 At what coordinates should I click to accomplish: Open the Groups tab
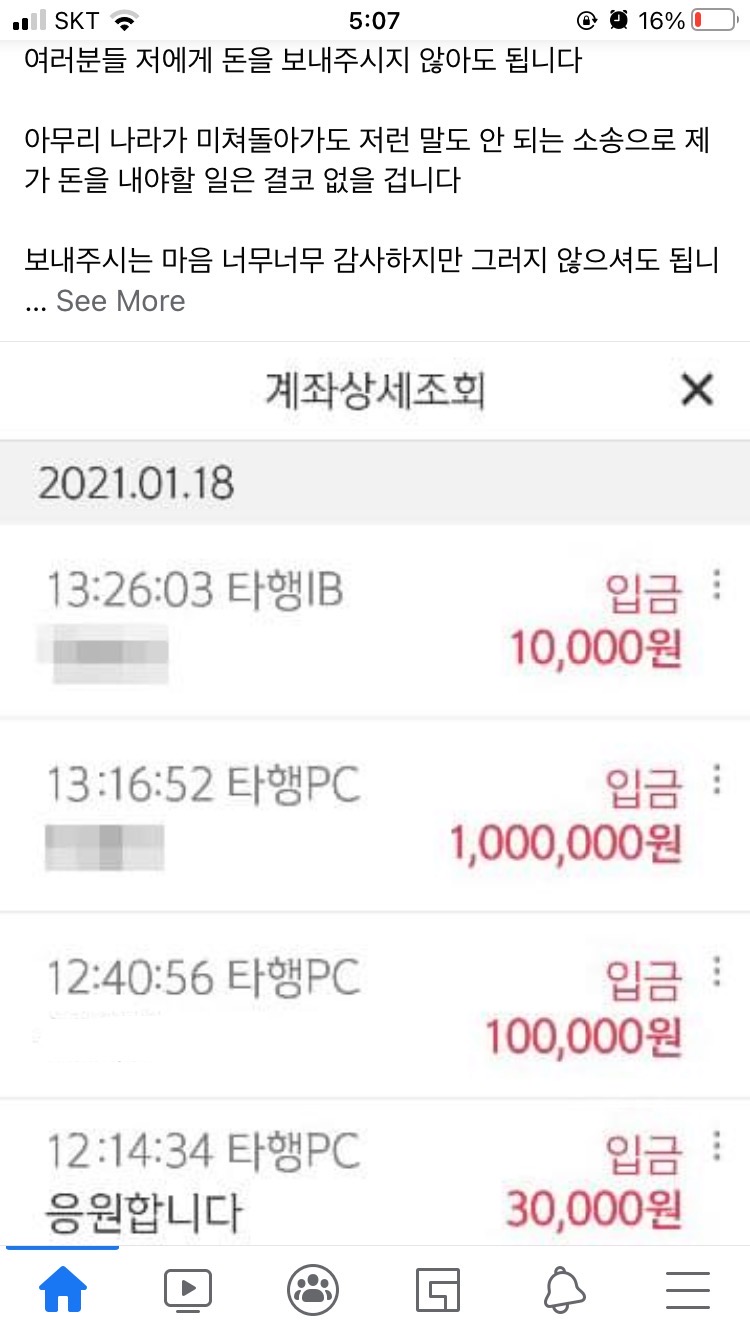click(312, 1290)
